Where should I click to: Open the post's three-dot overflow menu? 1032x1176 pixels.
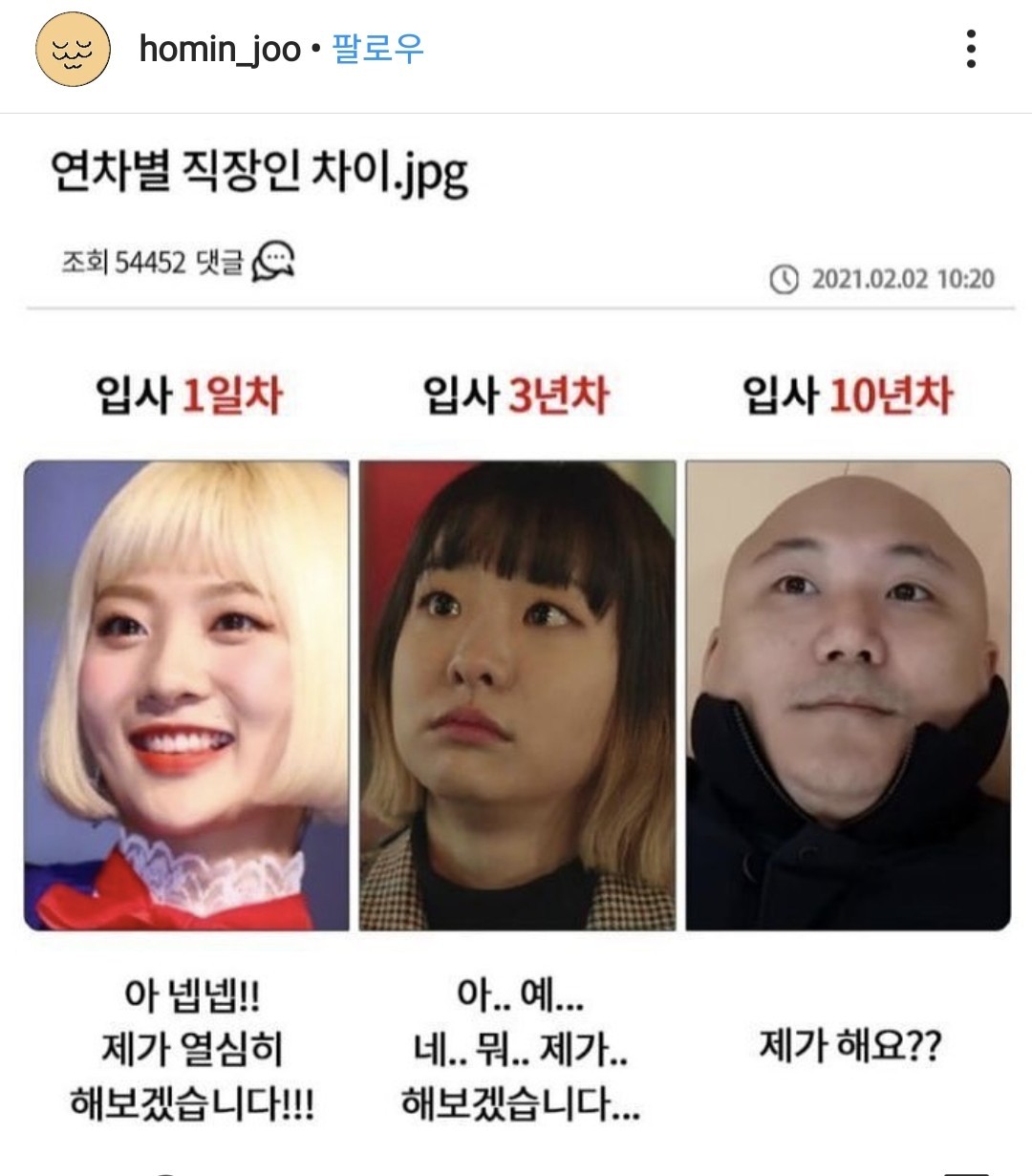point(971,49)
